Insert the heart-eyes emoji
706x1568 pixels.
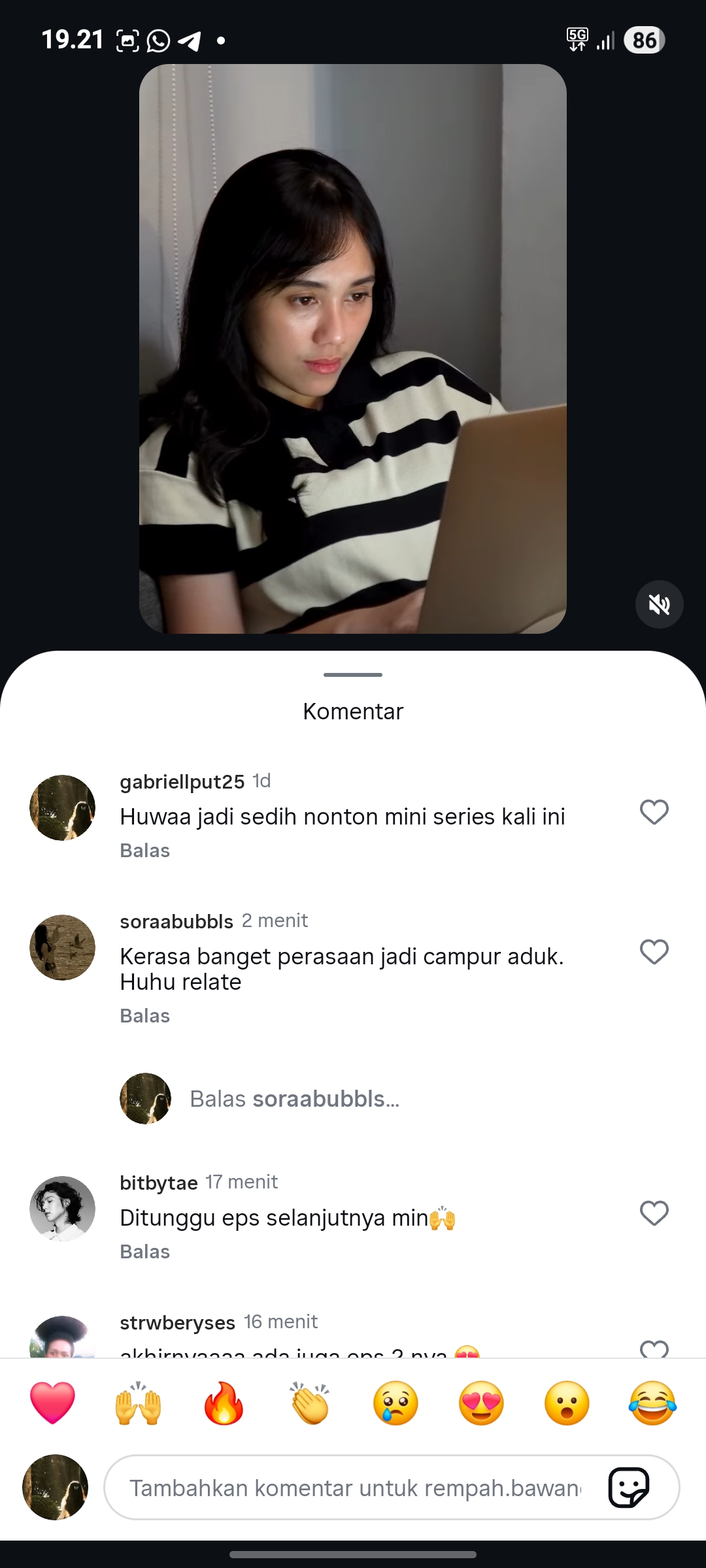[481, 1403]
